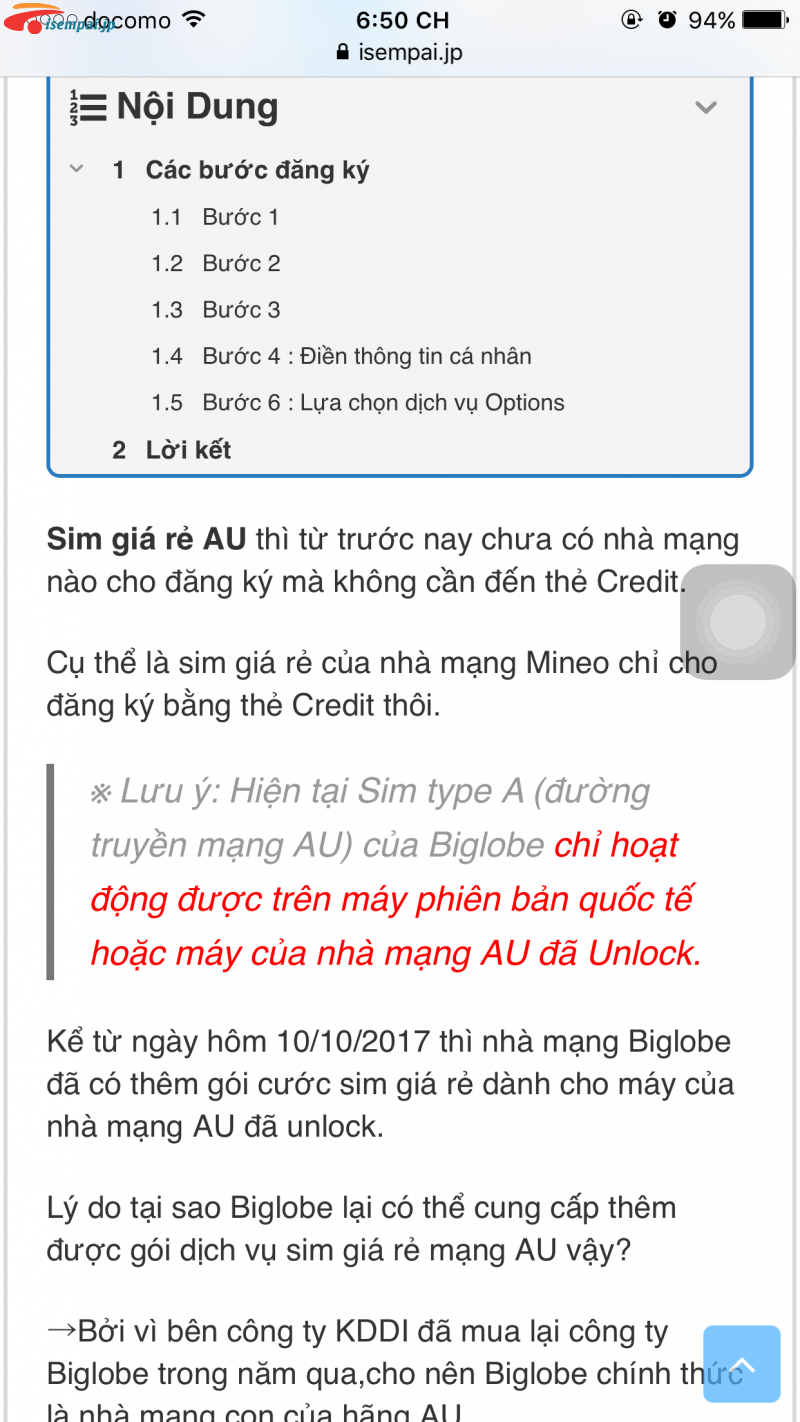Open Bước 4 : Điền thông tin cá nhân
This screenshot has width=800, height=1422.
[x=366, y=357]
